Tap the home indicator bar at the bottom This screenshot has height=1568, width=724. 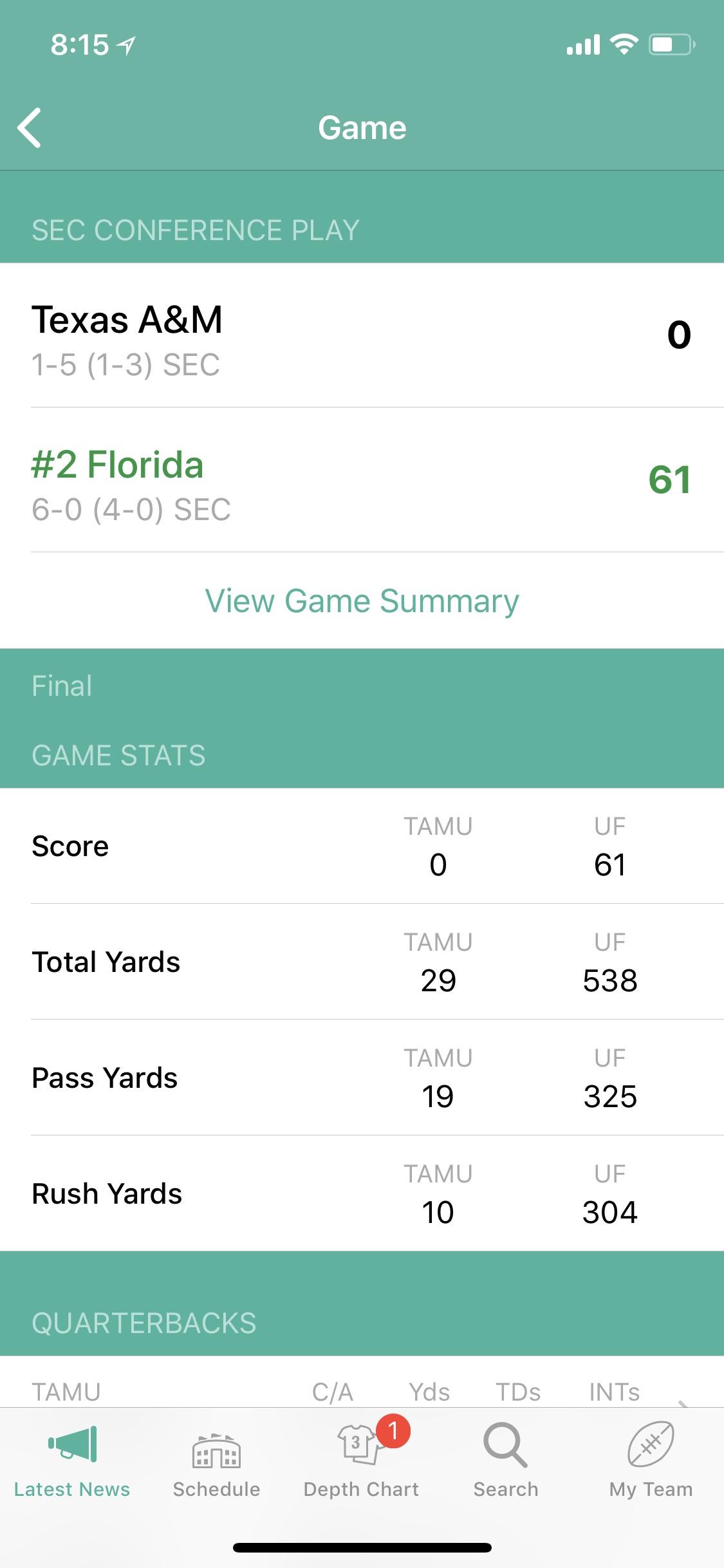click(x=362, y=1547)
